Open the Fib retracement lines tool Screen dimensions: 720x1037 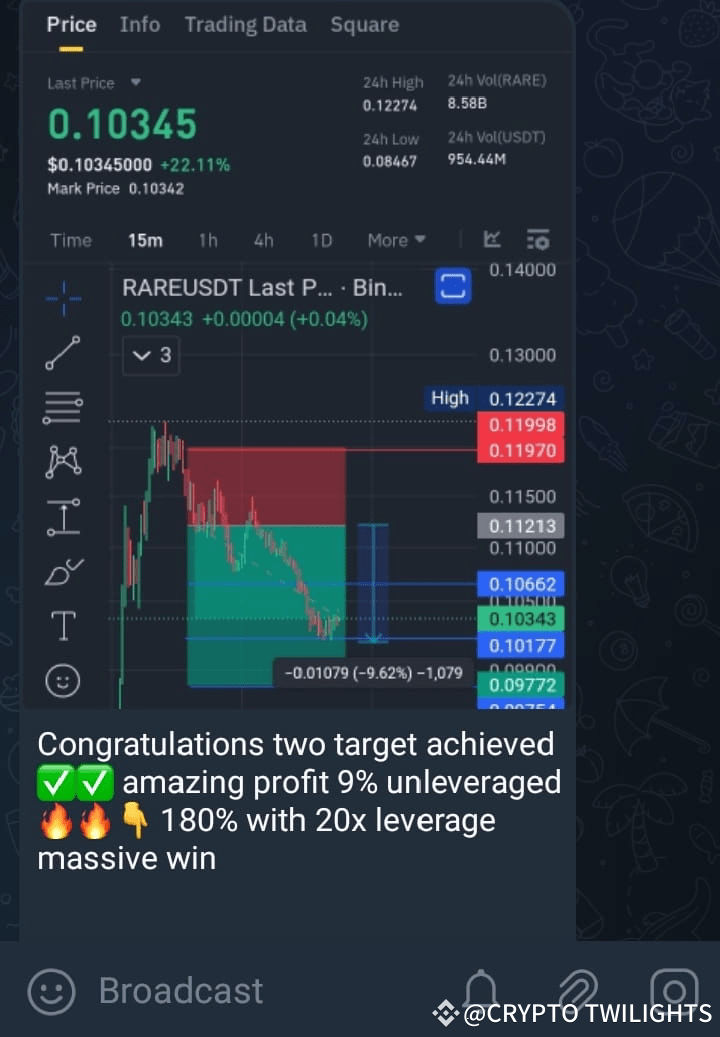coord(63,407)
